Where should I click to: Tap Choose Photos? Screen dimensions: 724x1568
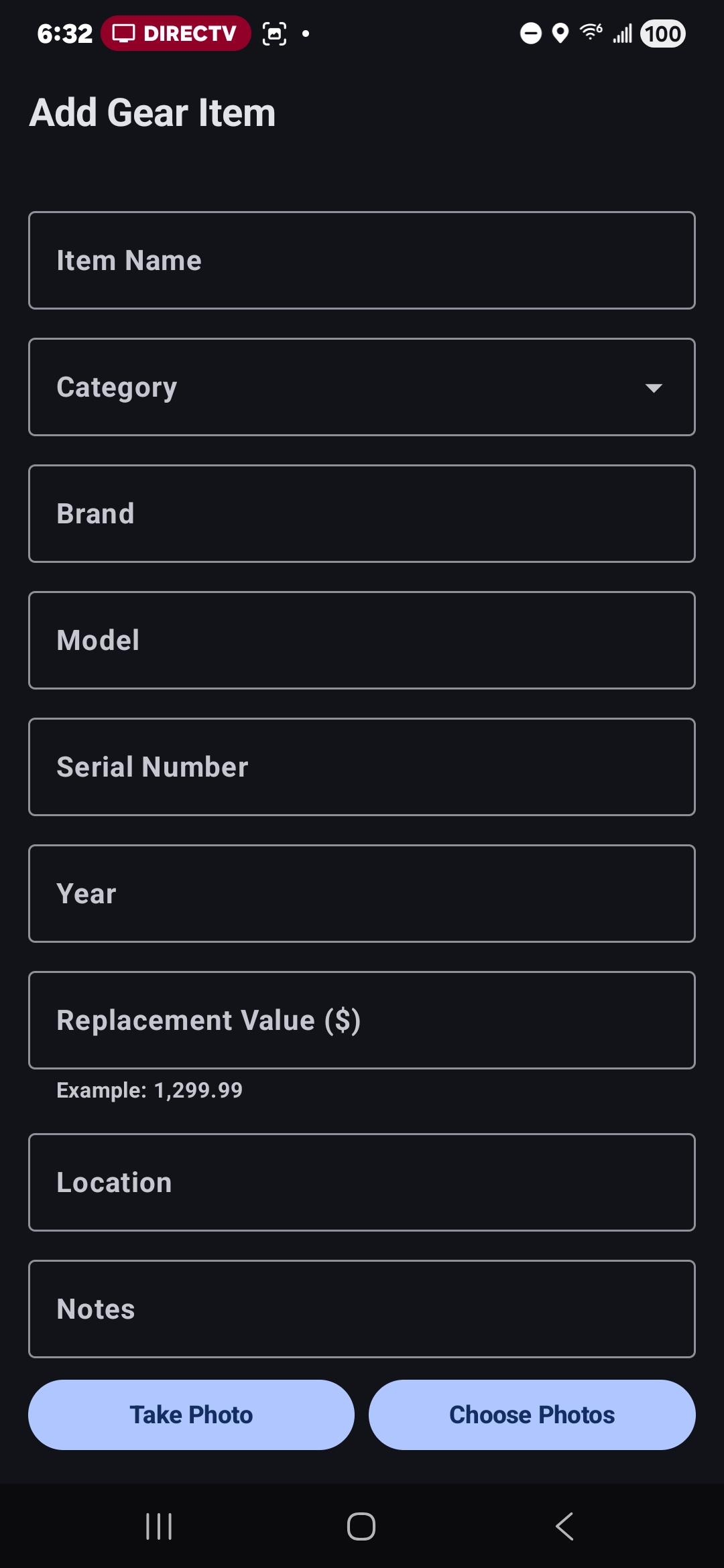pos(532,1414)
